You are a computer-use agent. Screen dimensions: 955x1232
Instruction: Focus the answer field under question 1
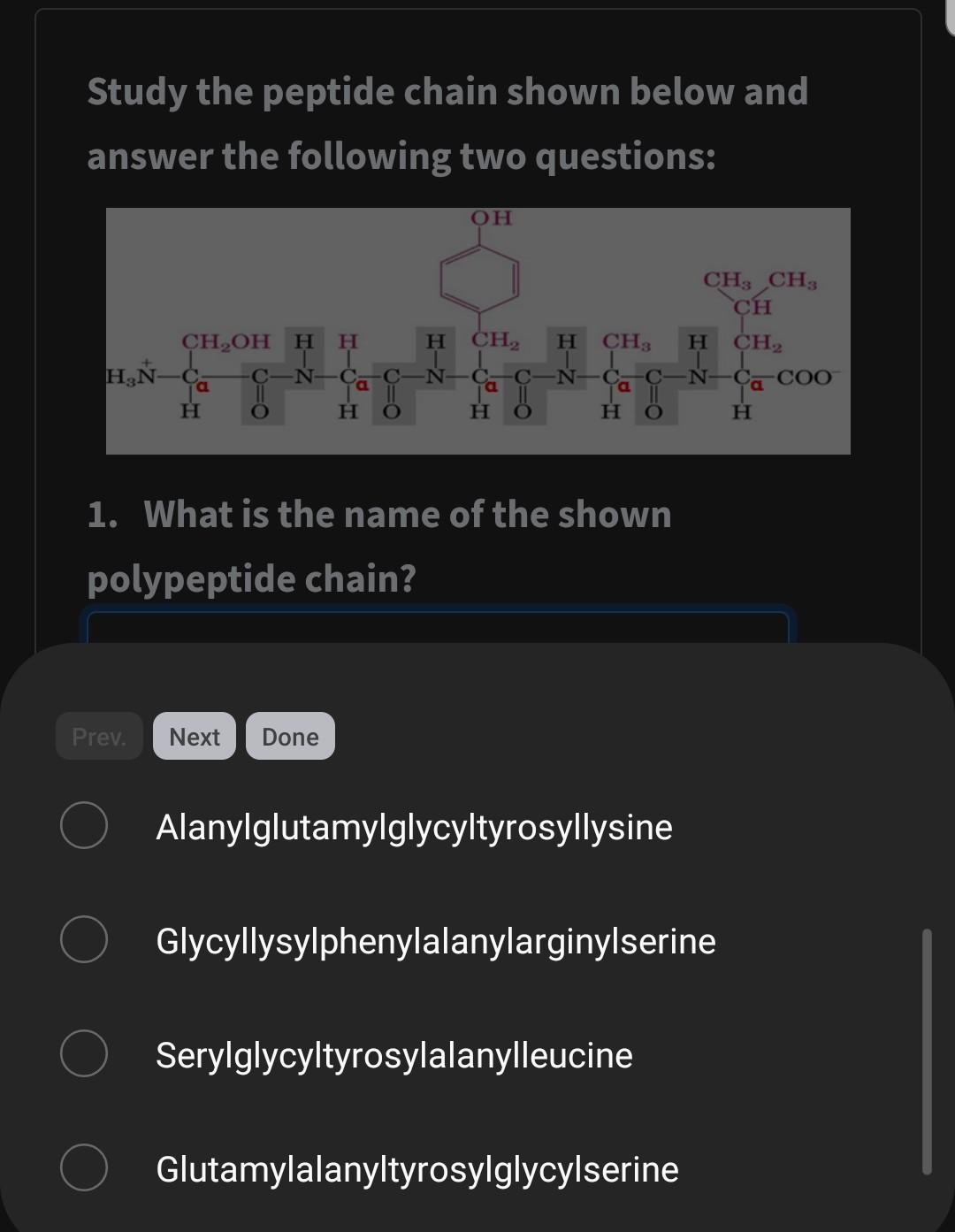[x=438, y=627]
